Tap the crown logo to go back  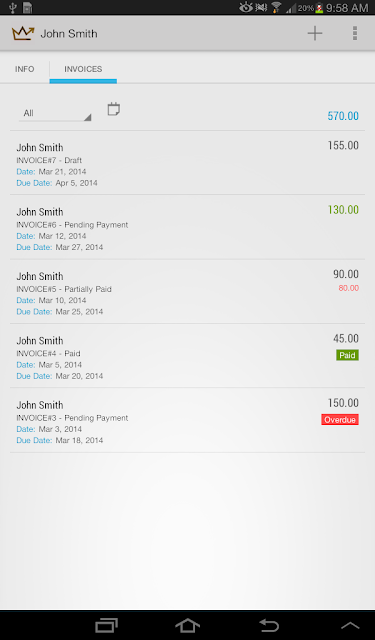coord(22,33)
